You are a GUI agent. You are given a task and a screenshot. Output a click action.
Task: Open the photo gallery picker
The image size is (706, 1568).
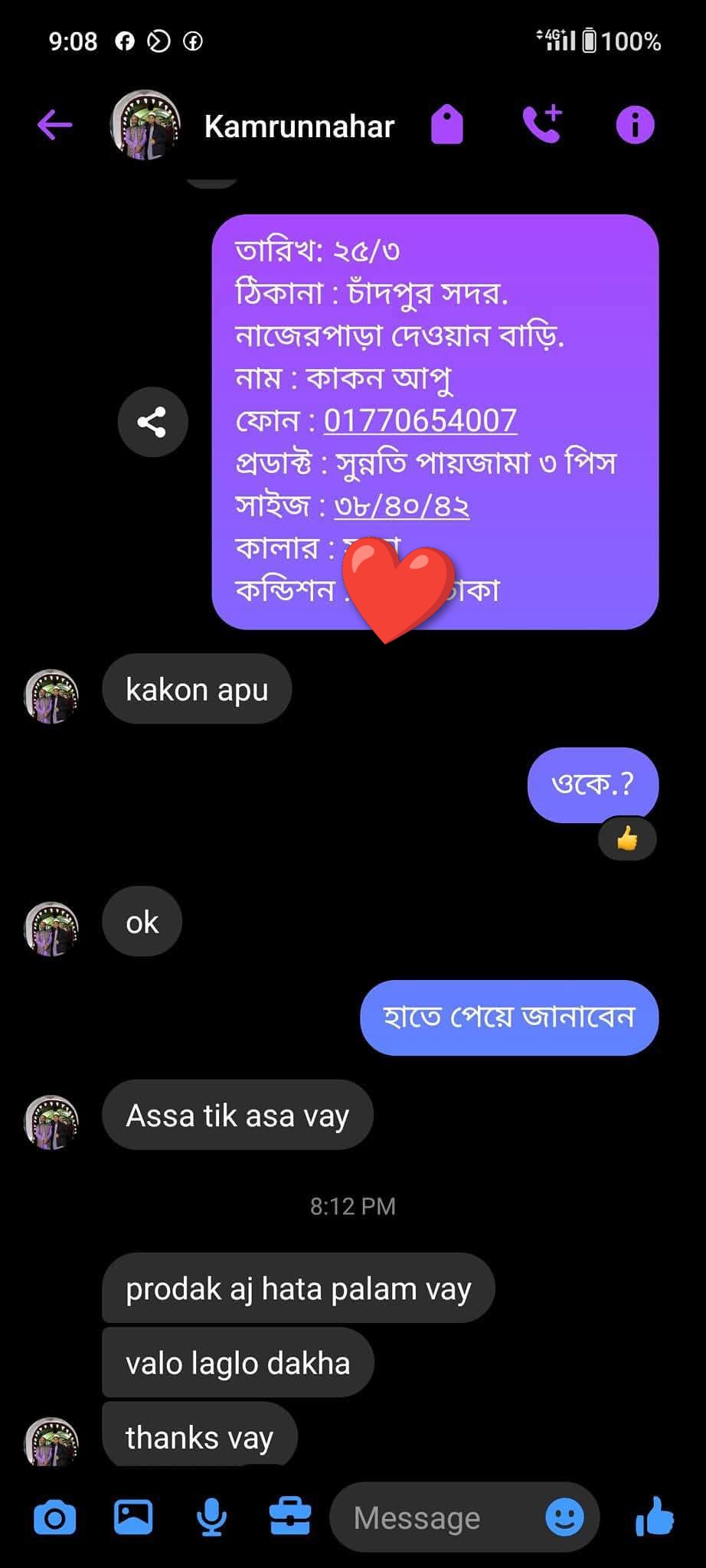133,1517
